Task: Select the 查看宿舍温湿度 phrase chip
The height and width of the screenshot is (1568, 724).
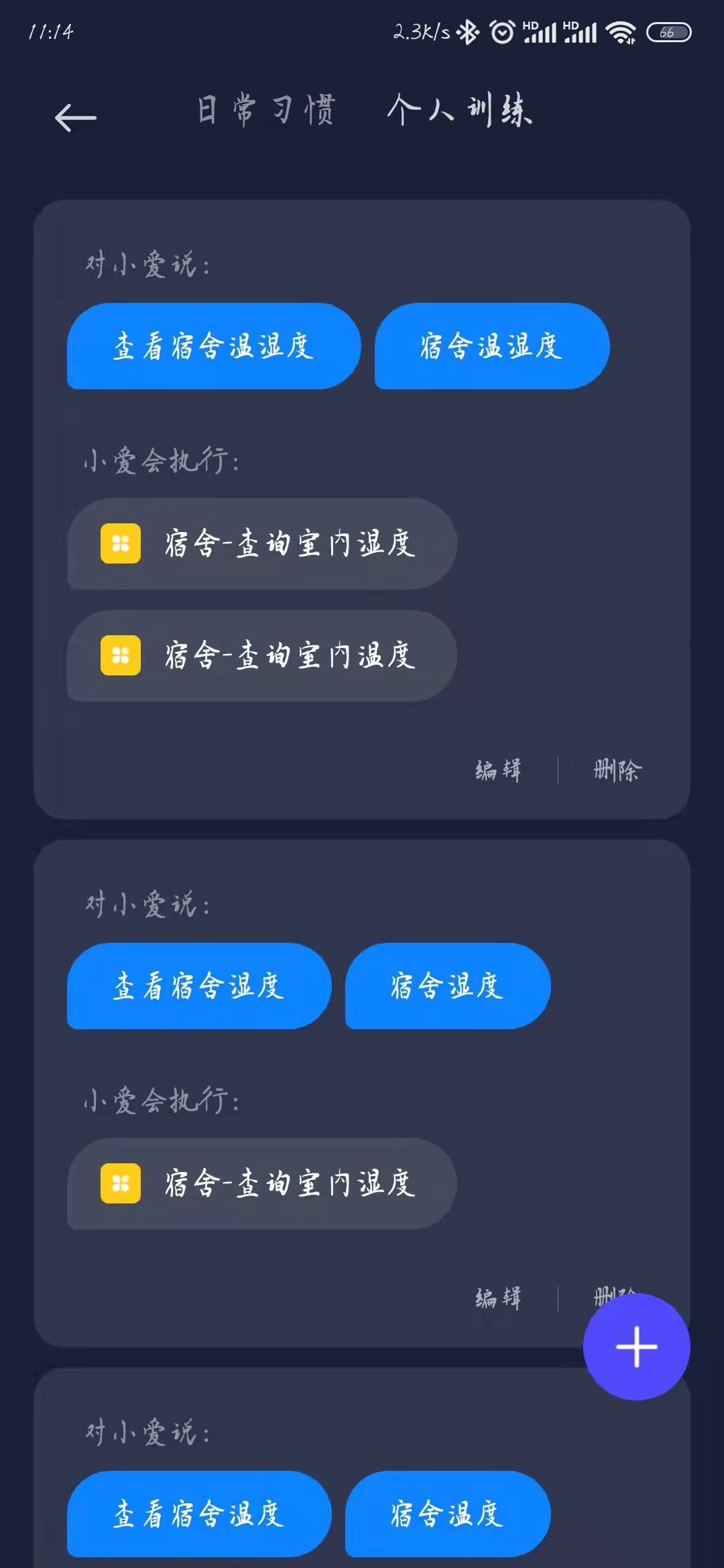Action: point(213,346)
